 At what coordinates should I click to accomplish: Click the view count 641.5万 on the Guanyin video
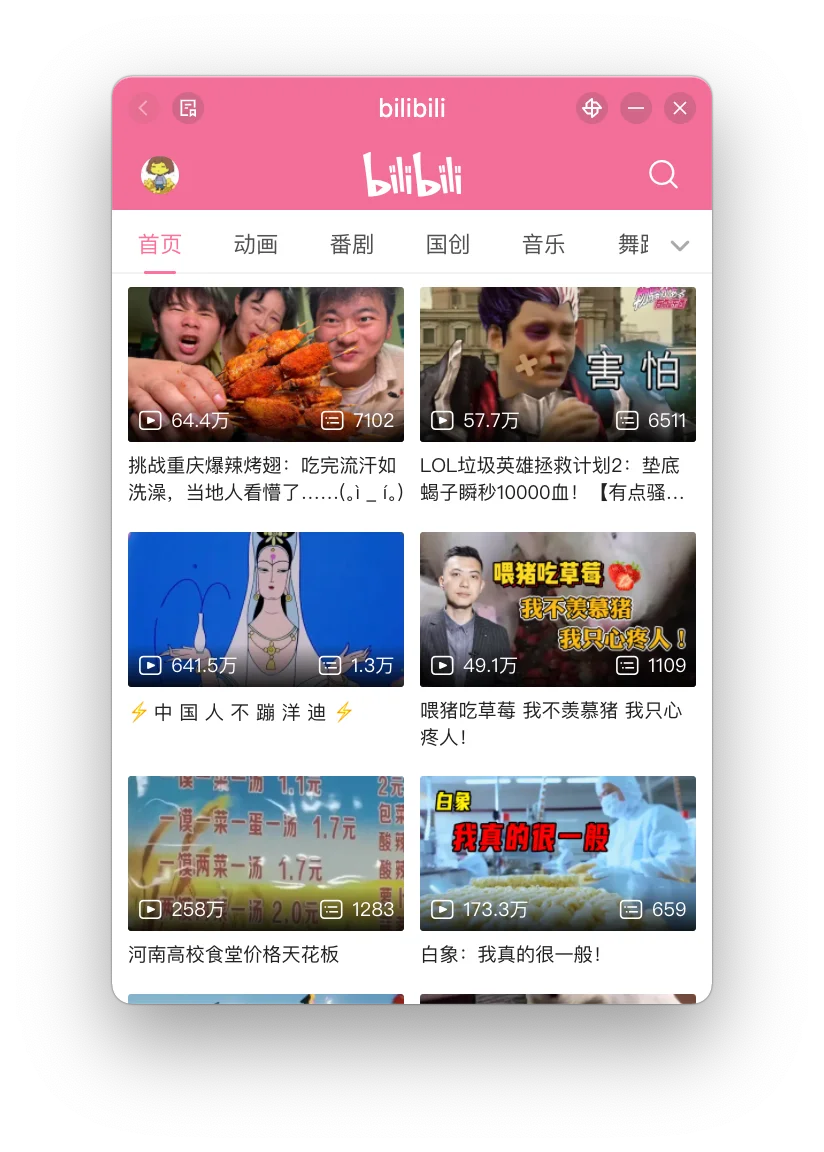202,665
